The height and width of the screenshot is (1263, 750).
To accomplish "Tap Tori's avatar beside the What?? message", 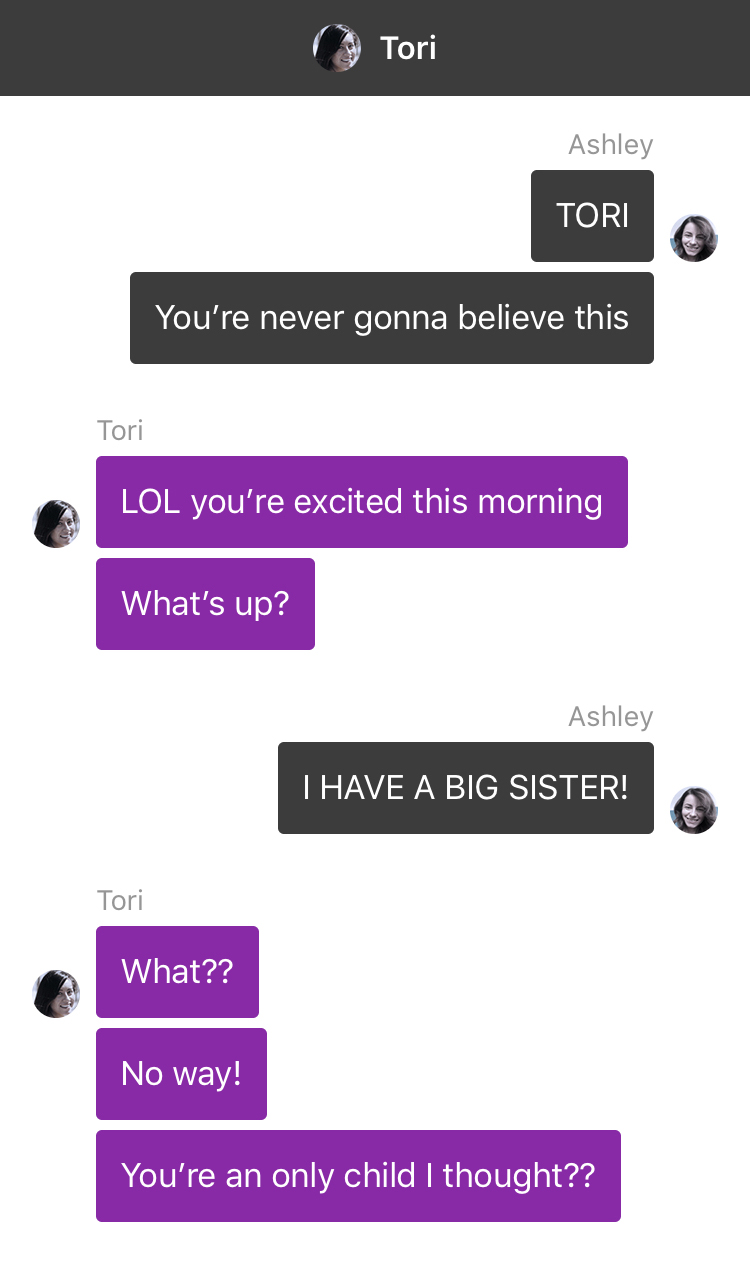I will coord(57,994).
